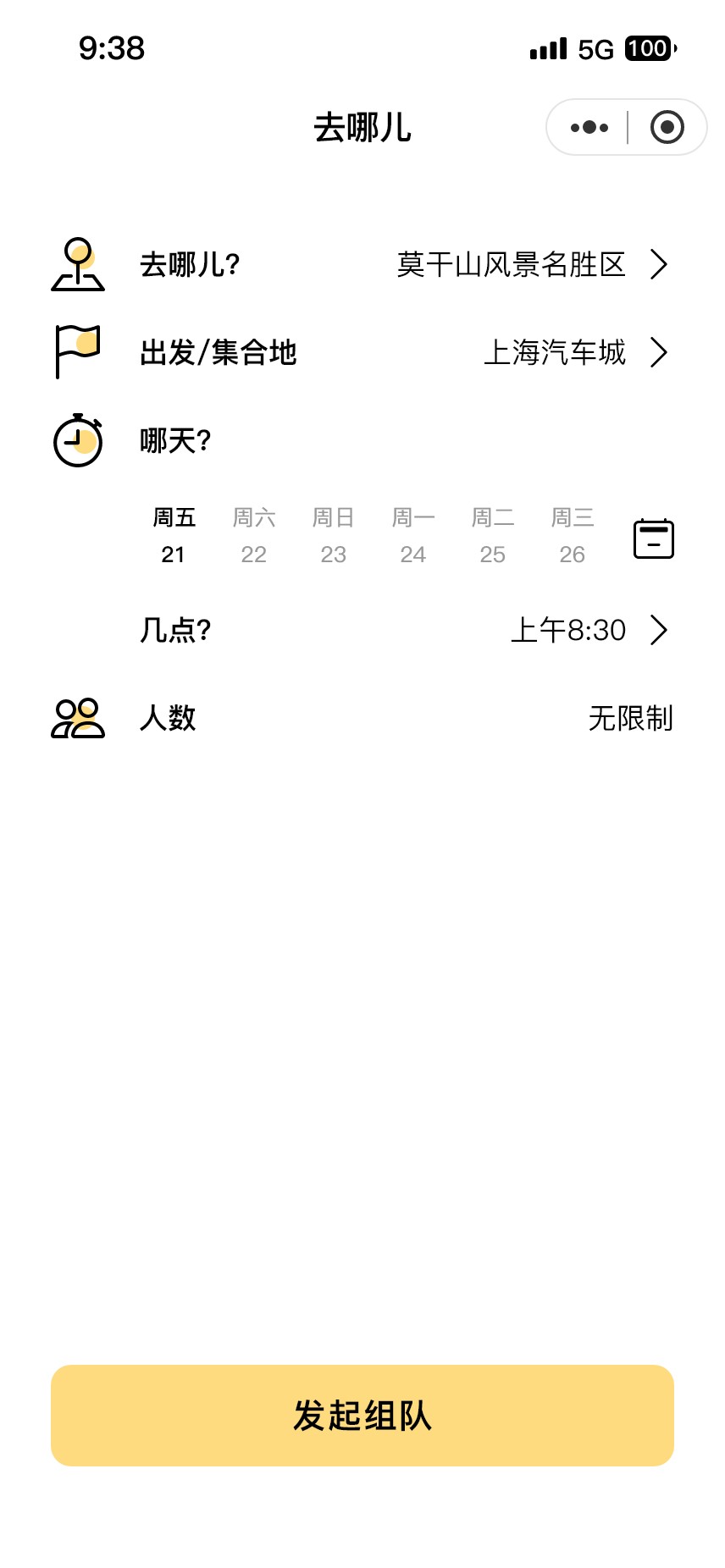Open the calendar date picker icon
The width and height of the screenshot is (725, 1568).
pyautogui.click(x=654, y=538)
